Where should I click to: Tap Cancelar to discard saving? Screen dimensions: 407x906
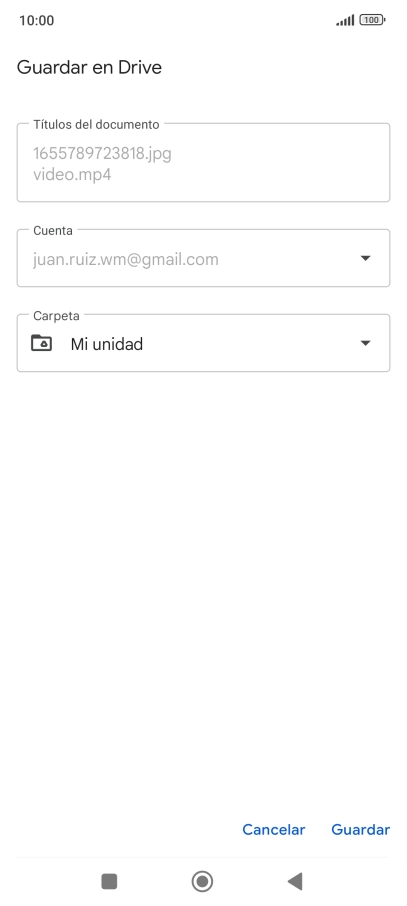tap(273, 830)
